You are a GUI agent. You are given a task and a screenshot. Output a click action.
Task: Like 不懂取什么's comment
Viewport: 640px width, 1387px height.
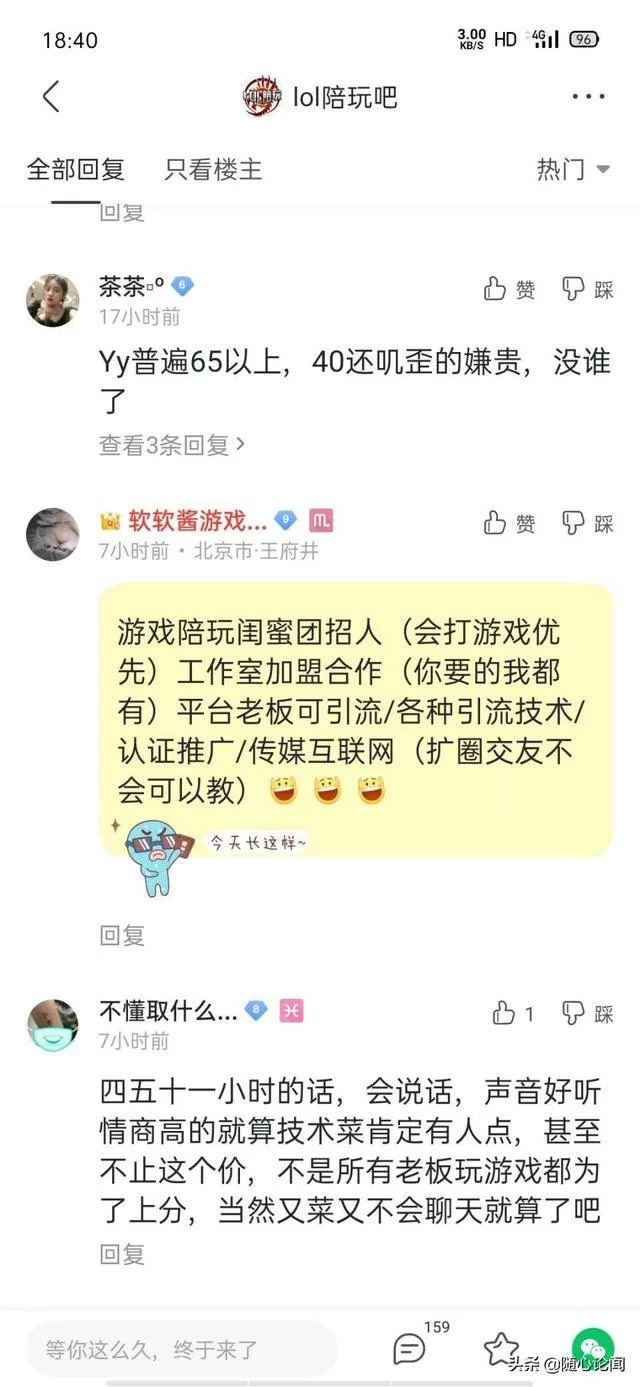(513, 1013)
